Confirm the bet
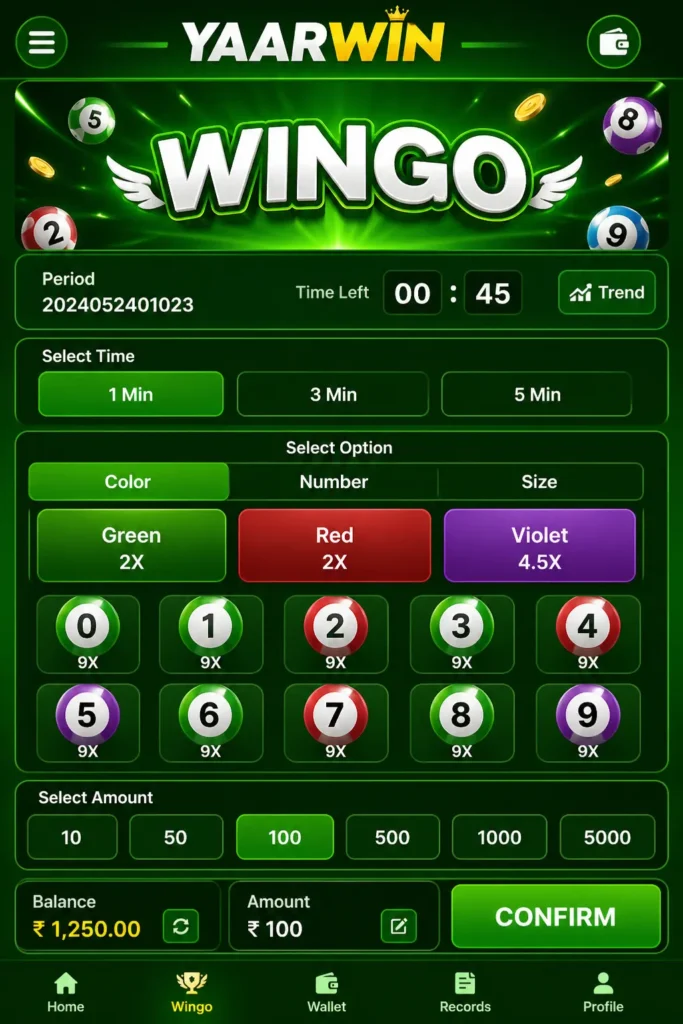Screen dimensions: 683x1024 coord(556,917)
